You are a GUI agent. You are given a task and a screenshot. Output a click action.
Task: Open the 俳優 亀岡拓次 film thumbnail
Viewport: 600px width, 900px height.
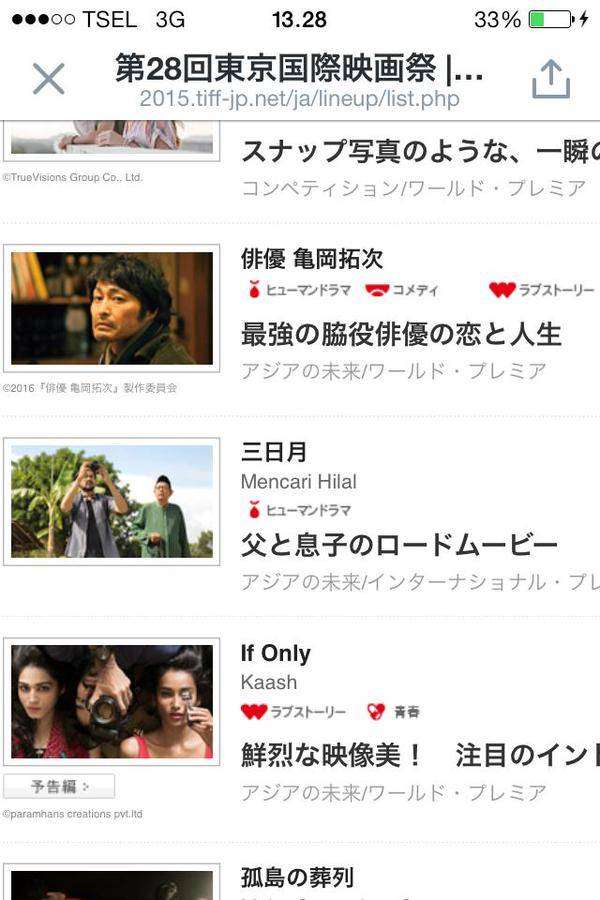(111, 308)
